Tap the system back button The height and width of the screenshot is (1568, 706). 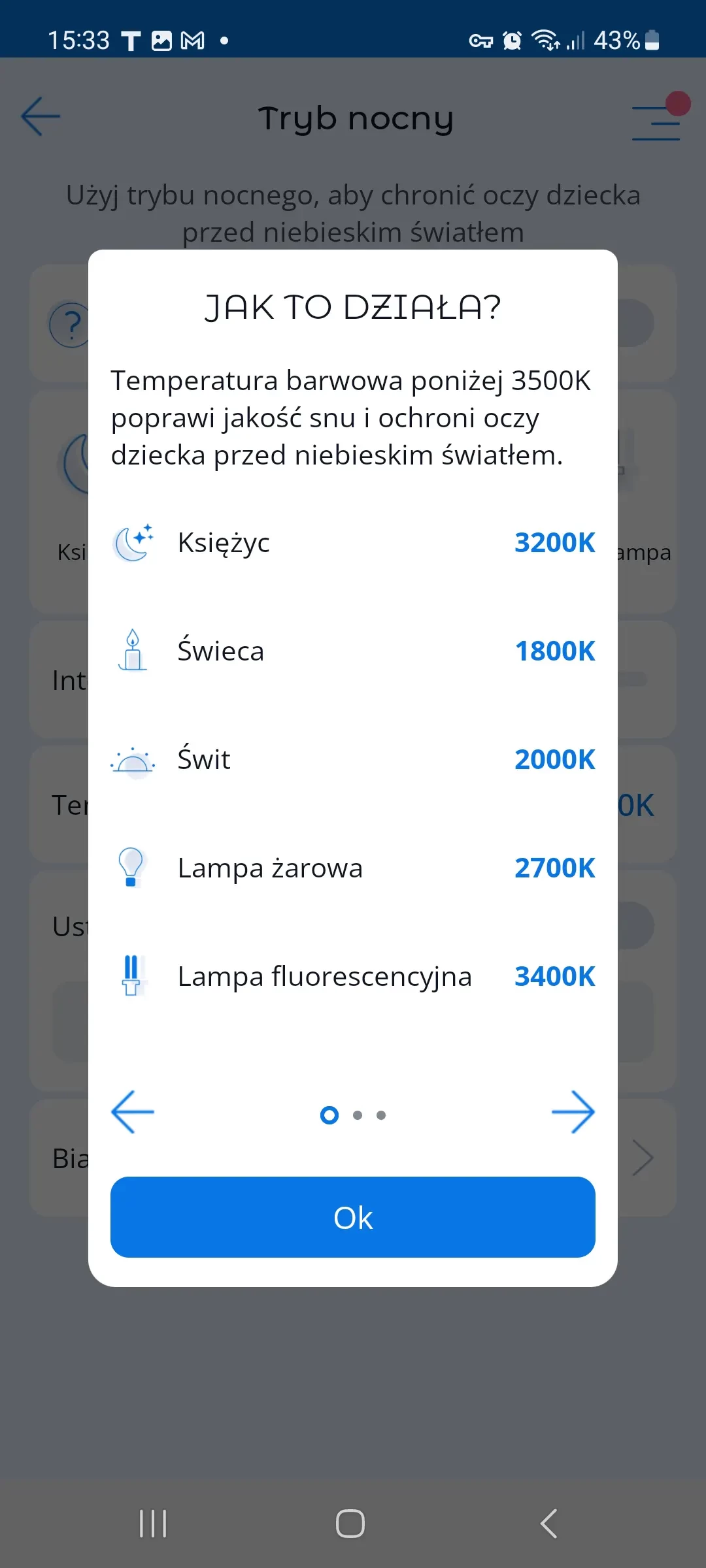pos(549,1524)
